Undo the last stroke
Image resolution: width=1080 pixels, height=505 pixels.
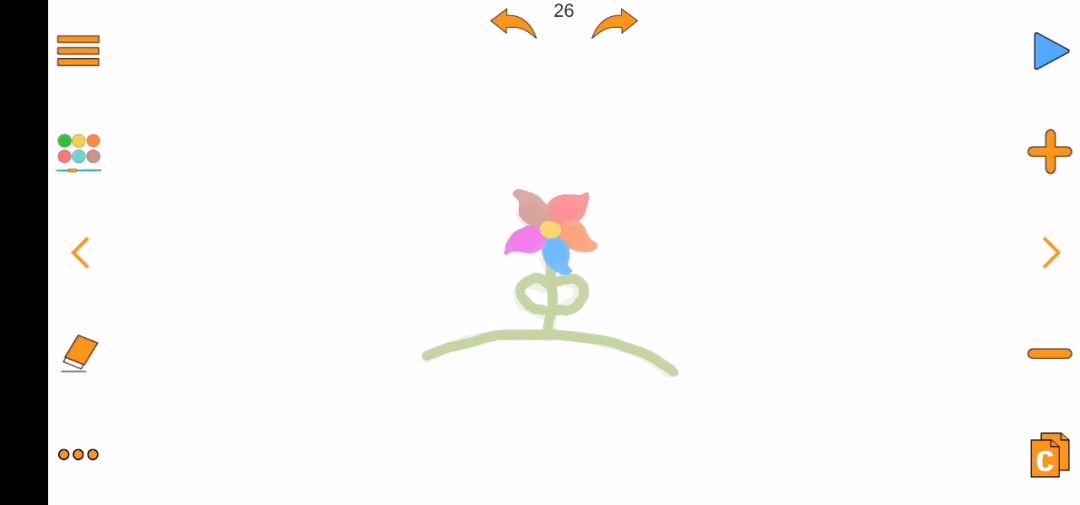[x=513, y=23]
